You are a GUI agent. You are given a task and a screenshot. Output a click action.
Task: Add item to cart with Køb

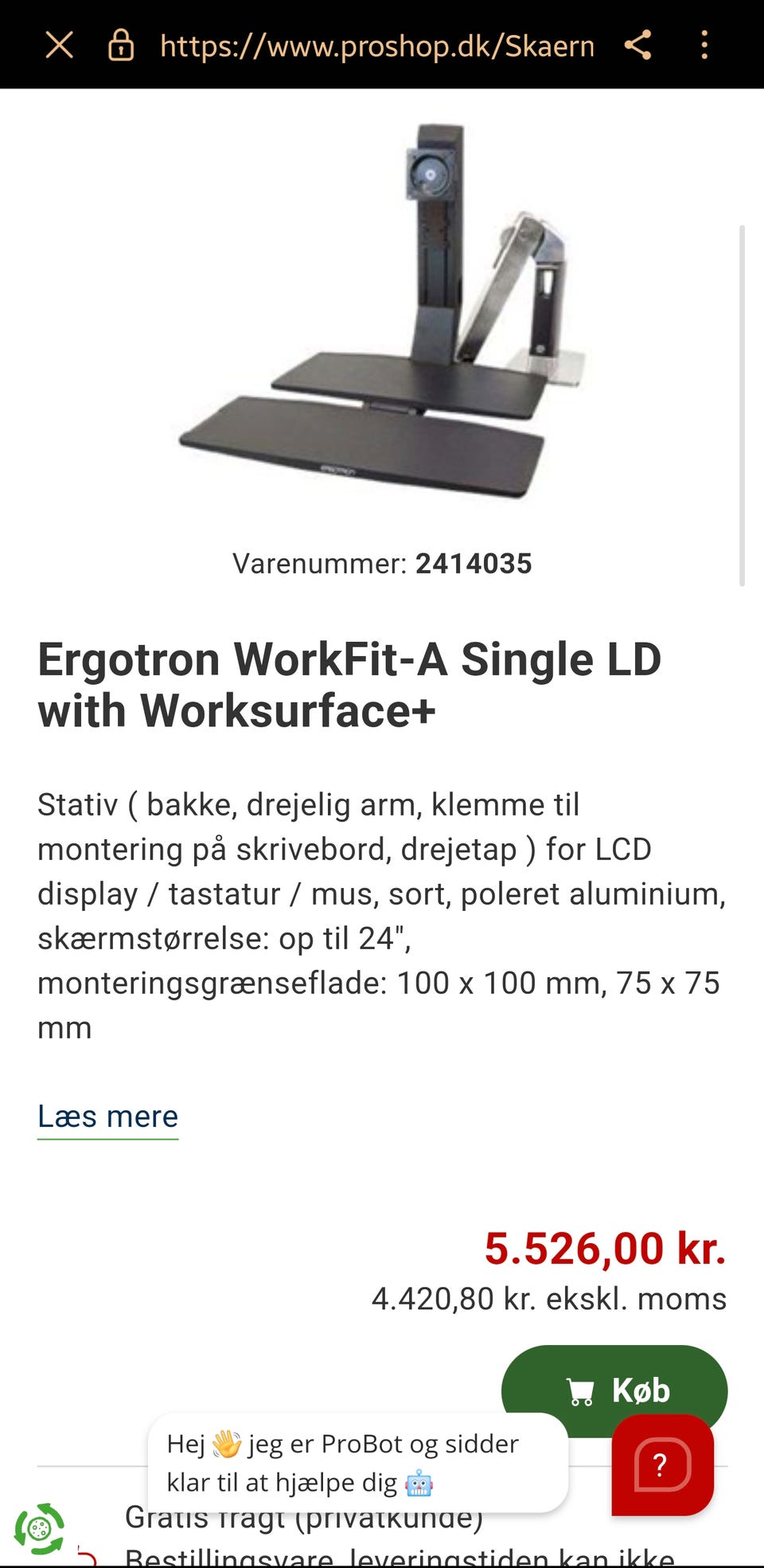point(614,1390)
